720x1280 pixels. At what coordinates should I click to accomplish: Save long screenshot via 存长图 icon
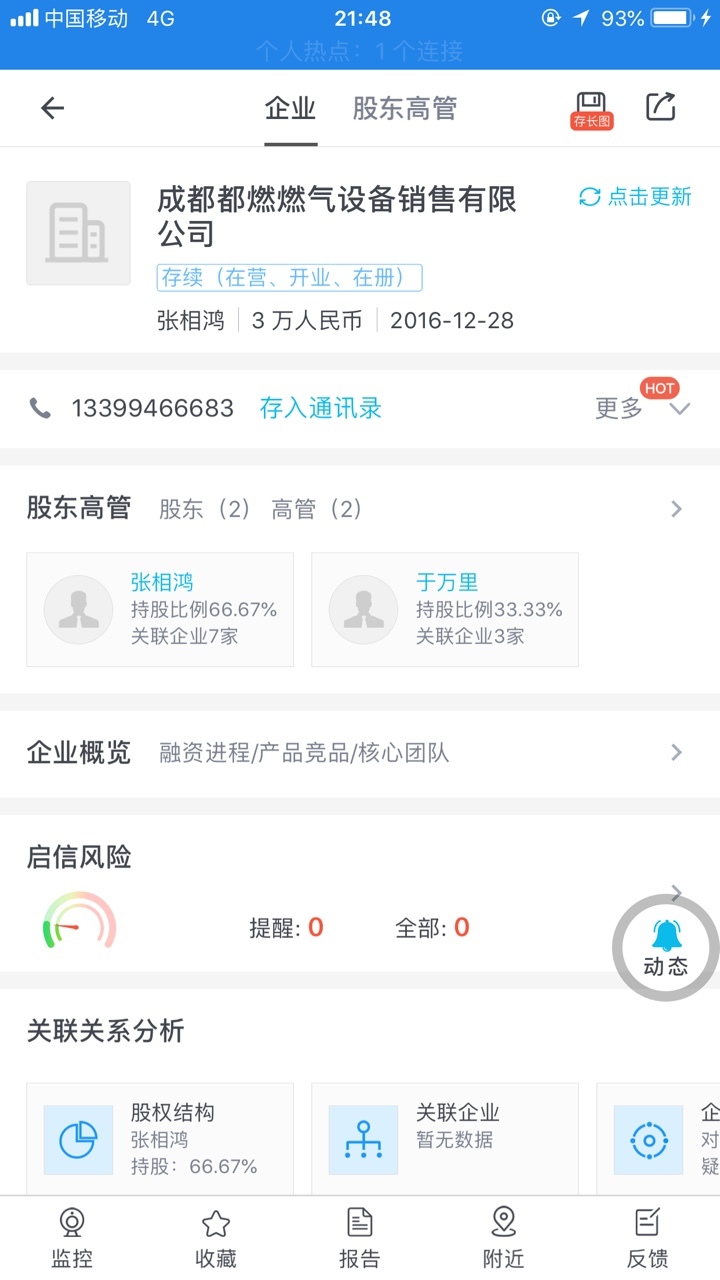coord(591,110)
